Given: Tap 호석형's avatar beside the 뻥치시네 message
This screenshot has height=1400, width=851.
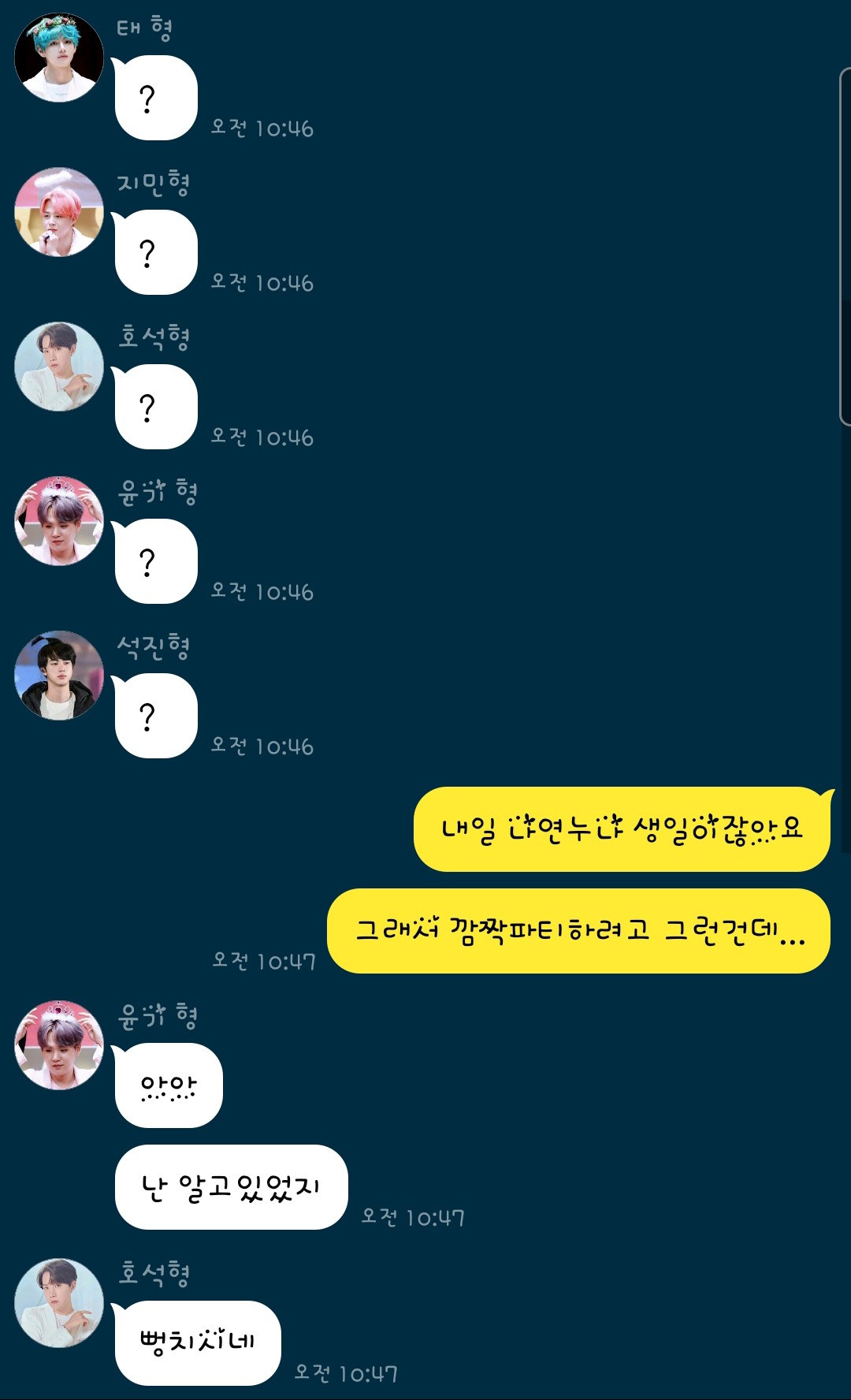Looking at the screenshot, I should [x=59, y=1303].
